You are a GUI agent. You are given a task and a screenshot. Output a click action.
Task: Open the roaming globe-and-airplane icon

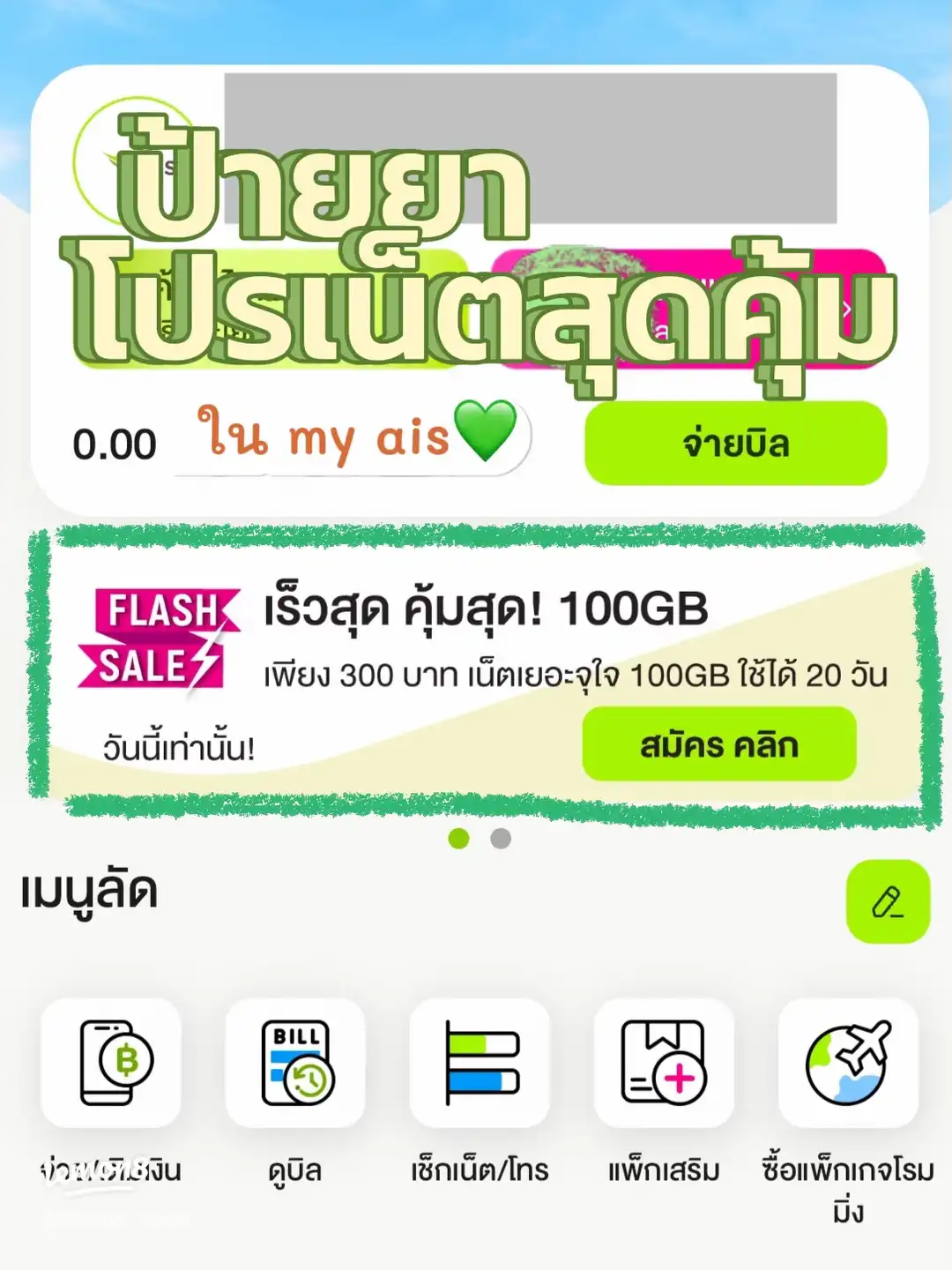849,1063
